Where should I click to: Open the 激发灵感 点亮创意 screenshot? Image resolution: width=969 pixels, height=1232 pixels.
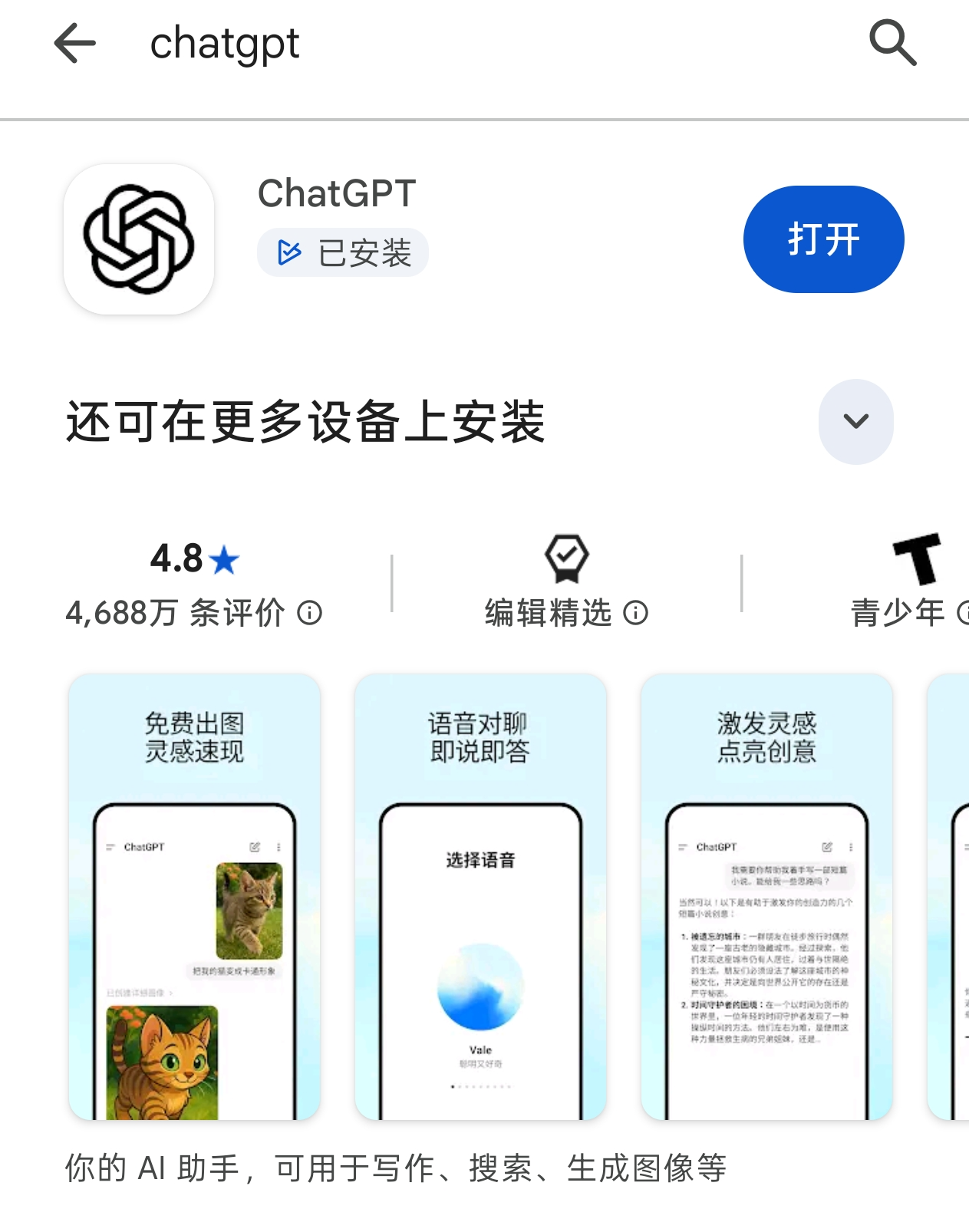767,897
